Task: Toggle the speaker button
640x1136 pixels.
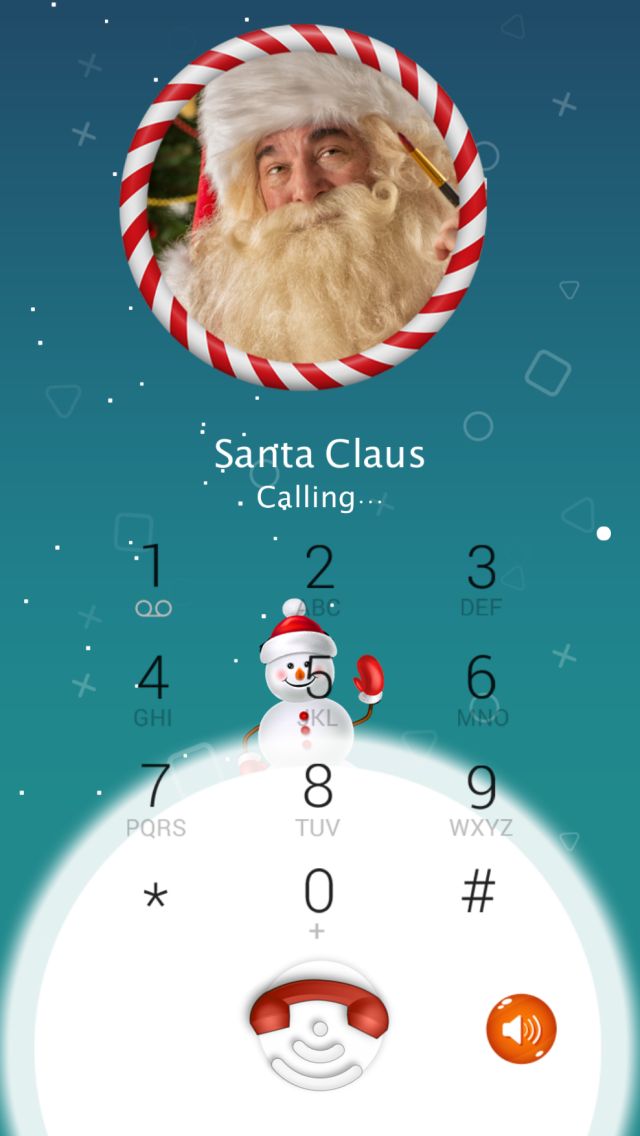Action: click(521, 1028)
